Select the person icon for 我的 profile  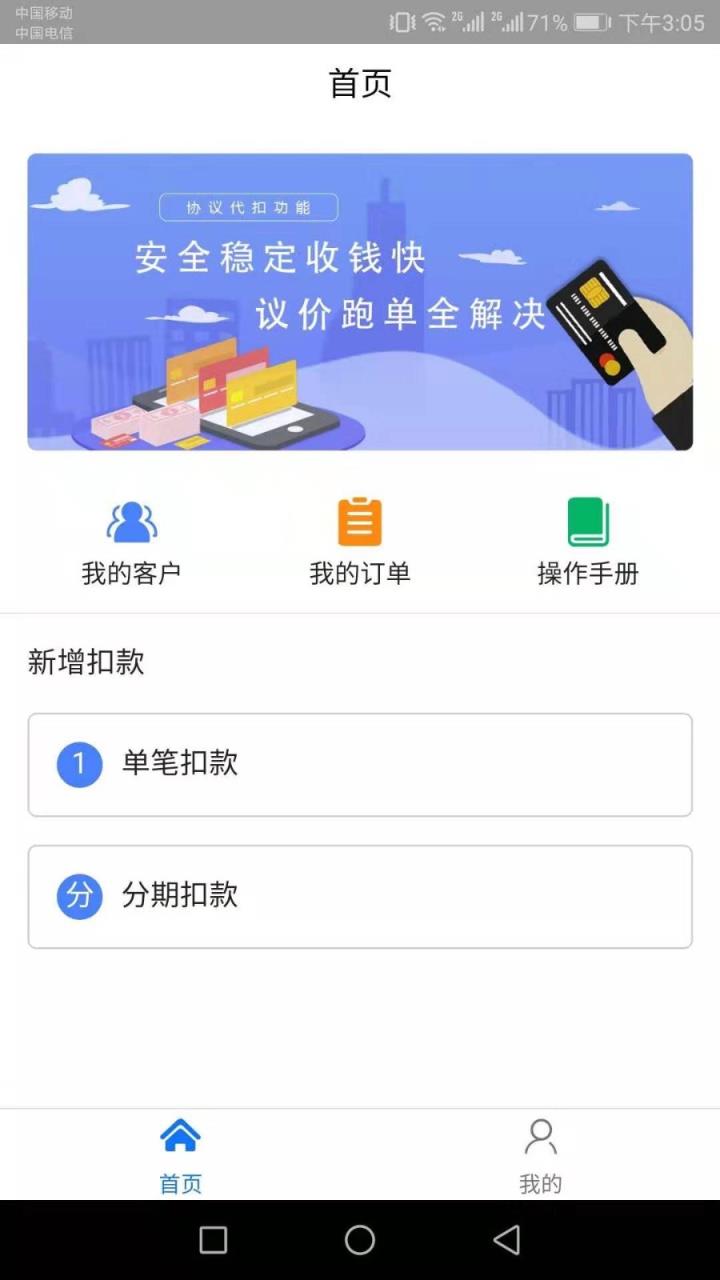(x=540, y=1135)
